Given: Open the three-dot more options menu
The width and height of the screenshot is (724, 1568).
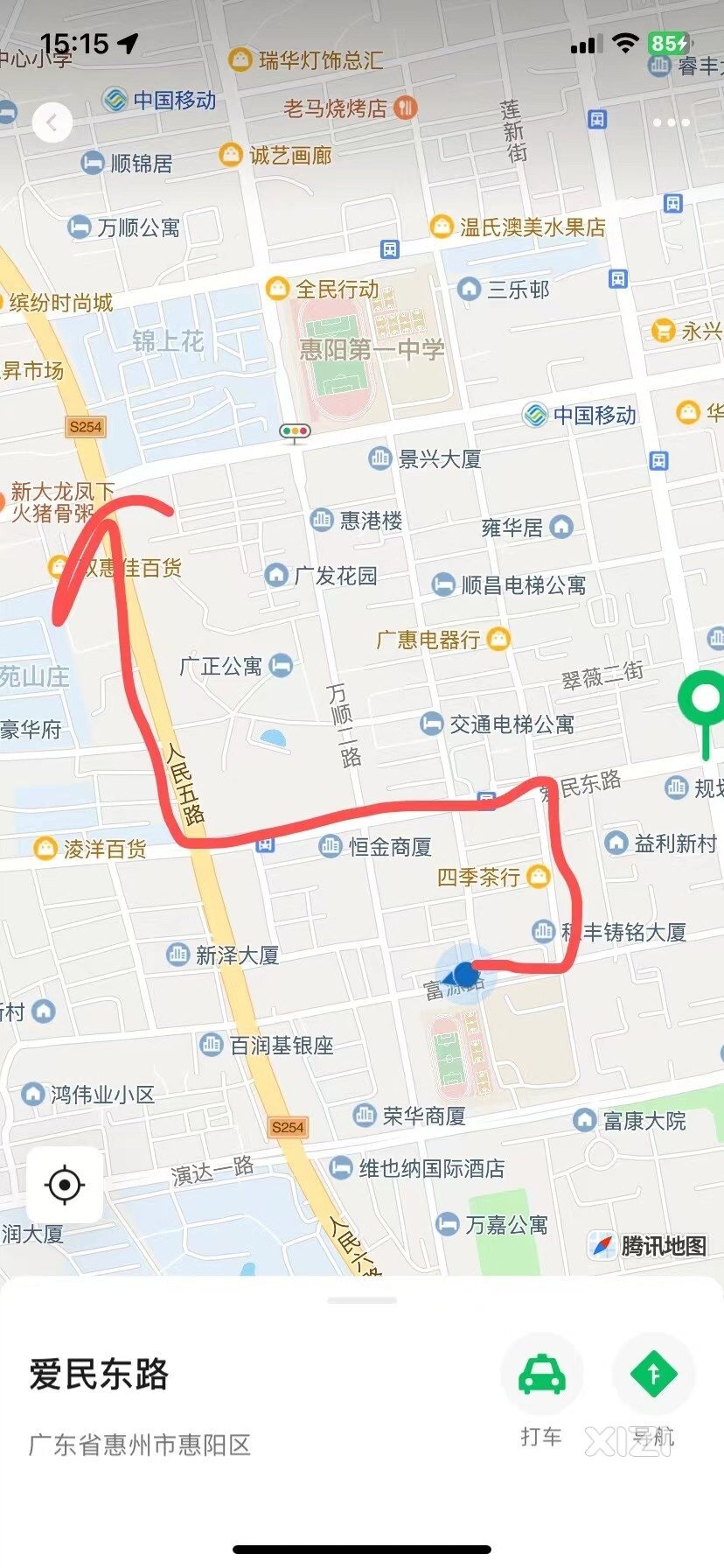Looking at the screenshot, I should point(671,122).
